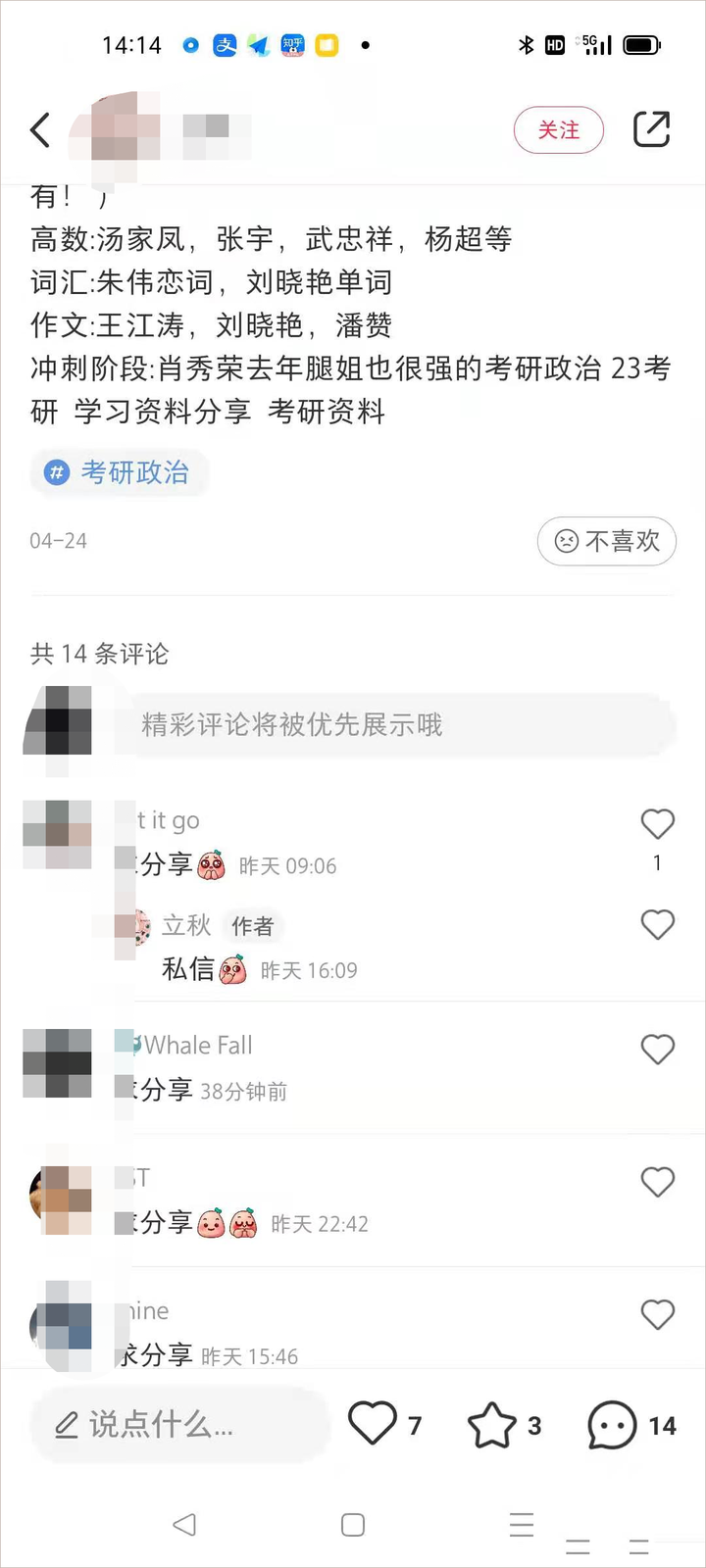Tap the system home button

tap(353, 1525)
